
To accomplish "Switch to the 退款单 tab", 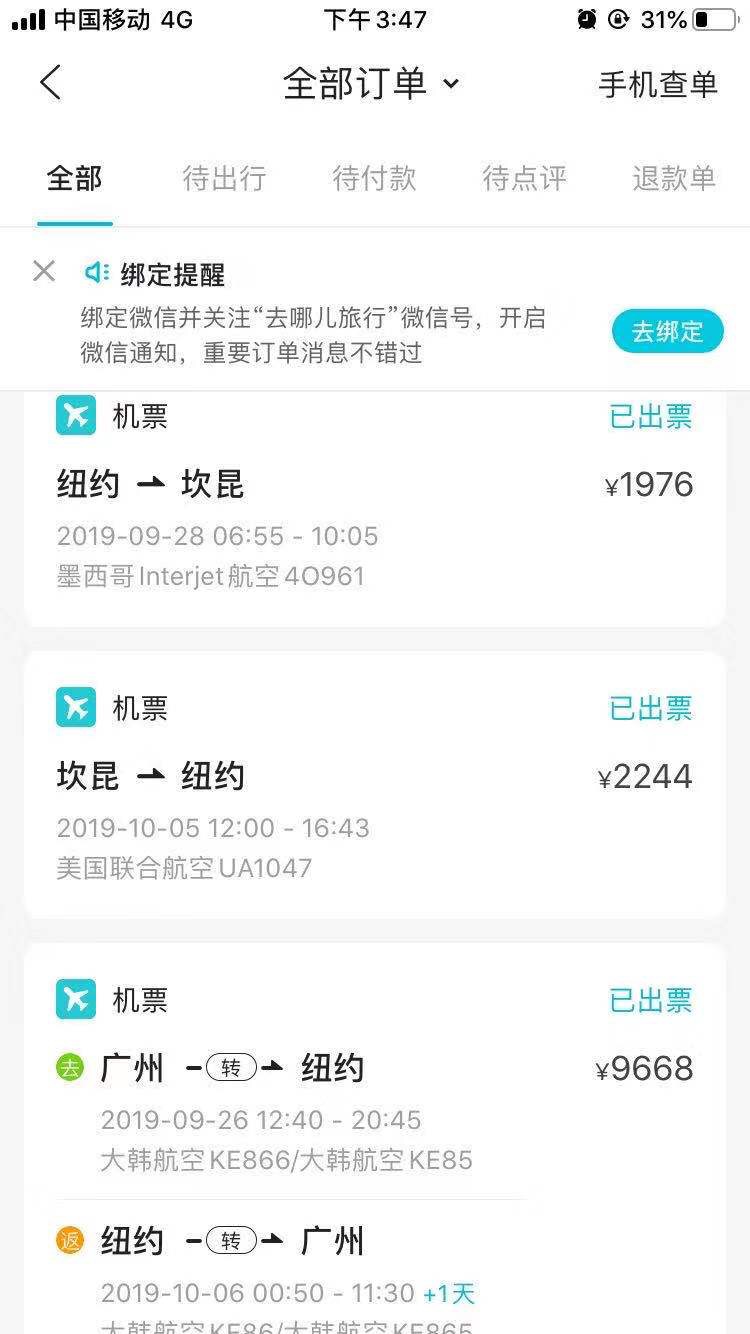I will tap(674, 179).
